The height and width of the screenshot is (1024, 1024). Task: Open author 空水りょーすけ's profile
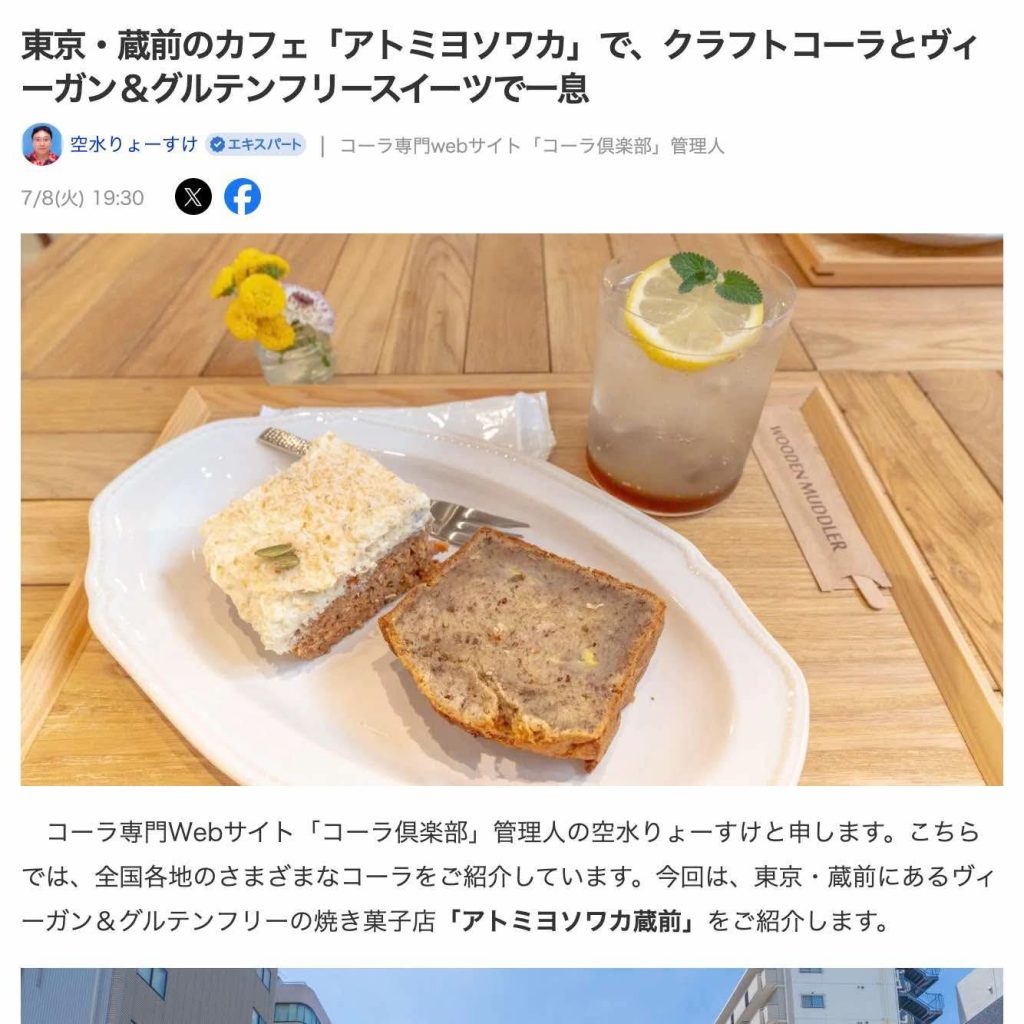[133, 145]
